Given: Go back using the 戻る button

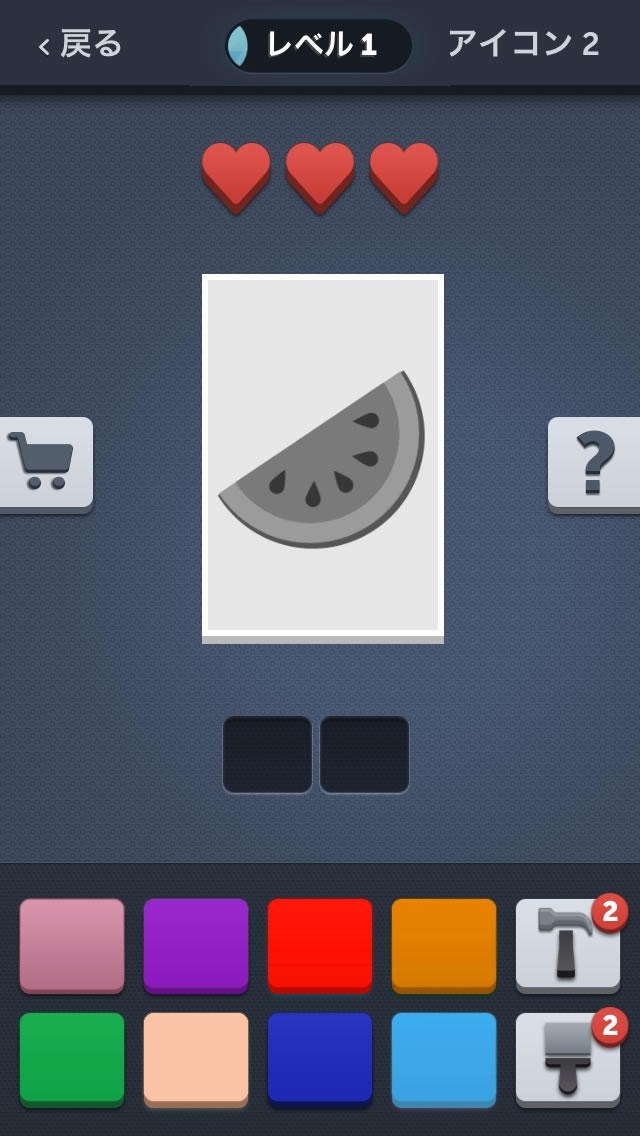Looking at the screenshot, I should 80,45.
